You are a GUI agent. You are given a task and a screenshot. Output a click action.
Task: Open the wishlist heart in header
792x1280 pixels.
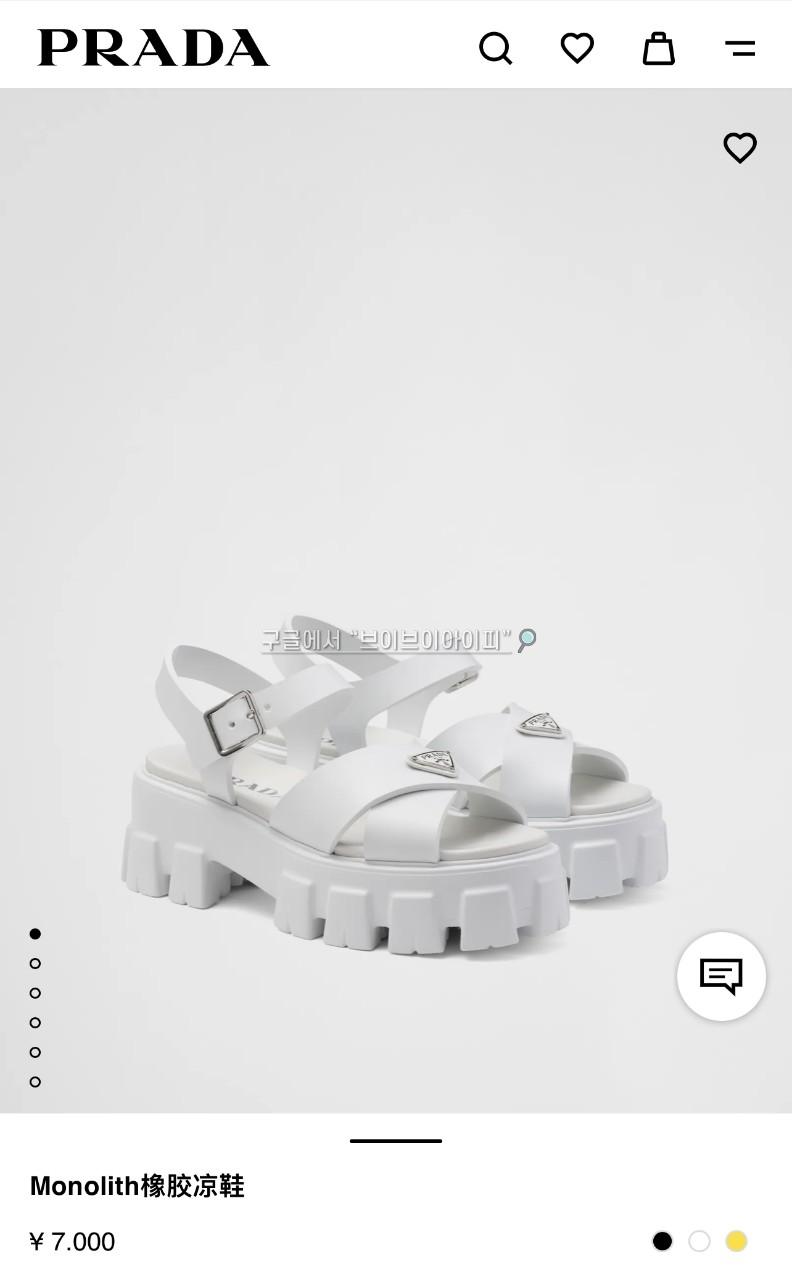(x=577, y=48)
